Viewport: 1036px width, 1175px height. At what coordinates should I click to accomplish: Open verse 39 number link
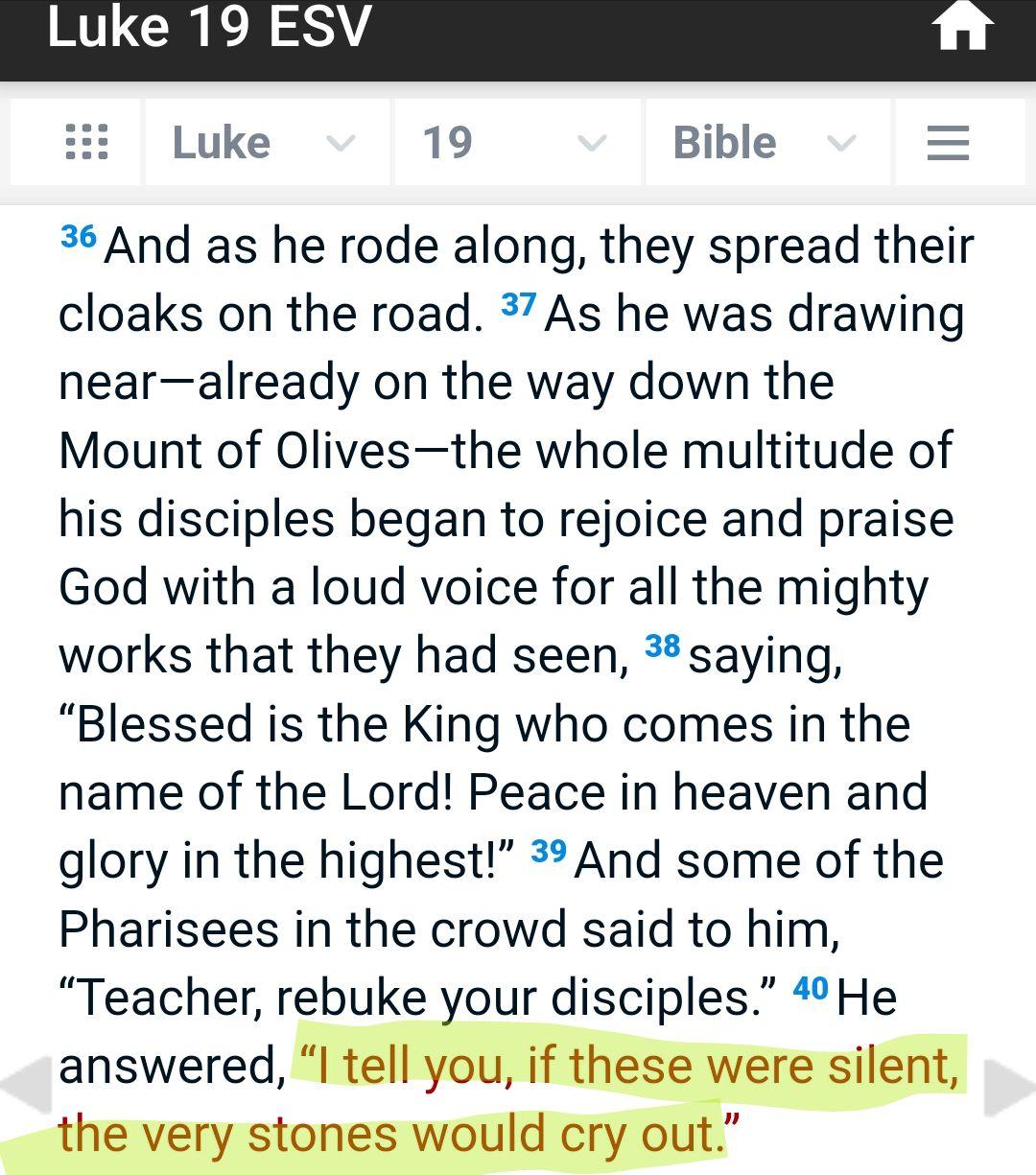click(x=549, y=851)
